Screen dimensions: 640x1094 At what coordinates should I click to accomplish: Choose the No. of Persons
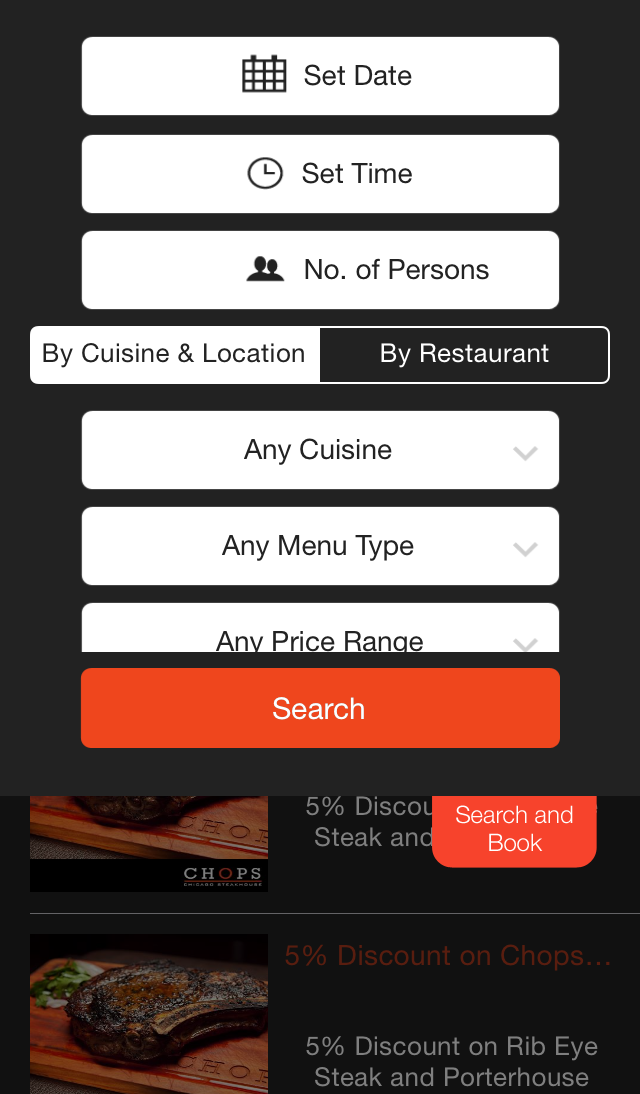[x=320, y=270]
